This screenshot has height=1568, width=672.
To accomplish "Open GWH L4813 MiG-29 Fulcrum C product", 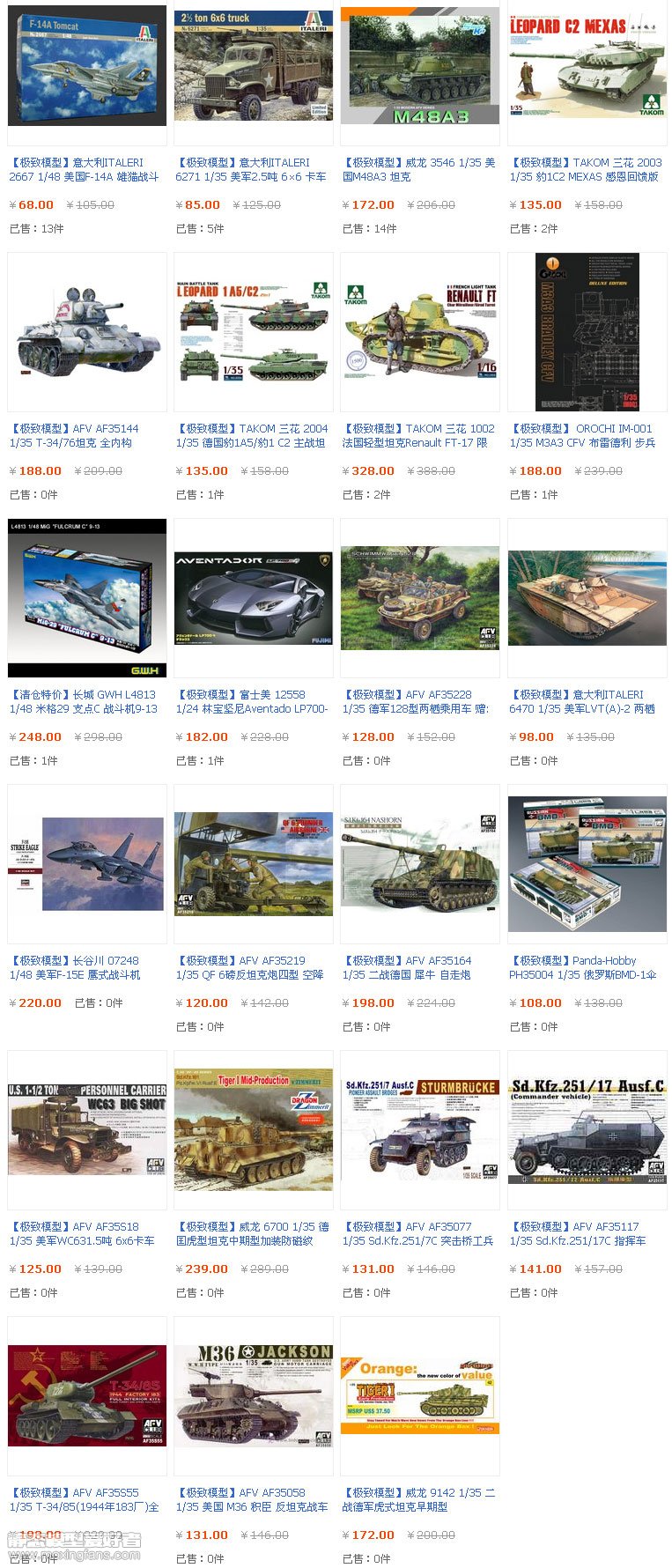I will [86, 598].
